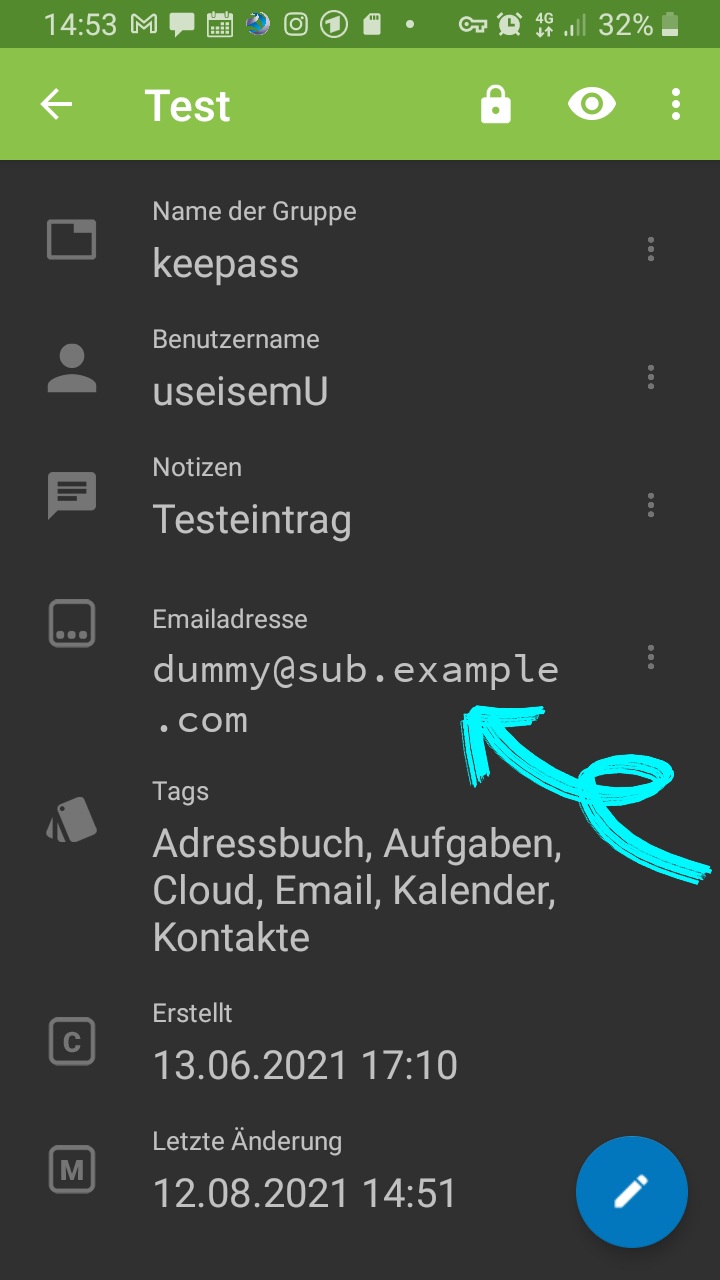This screenshot has height=1280, width=720.
Task: Tap the edit entry pencil button
Action: pos(631,1191)
